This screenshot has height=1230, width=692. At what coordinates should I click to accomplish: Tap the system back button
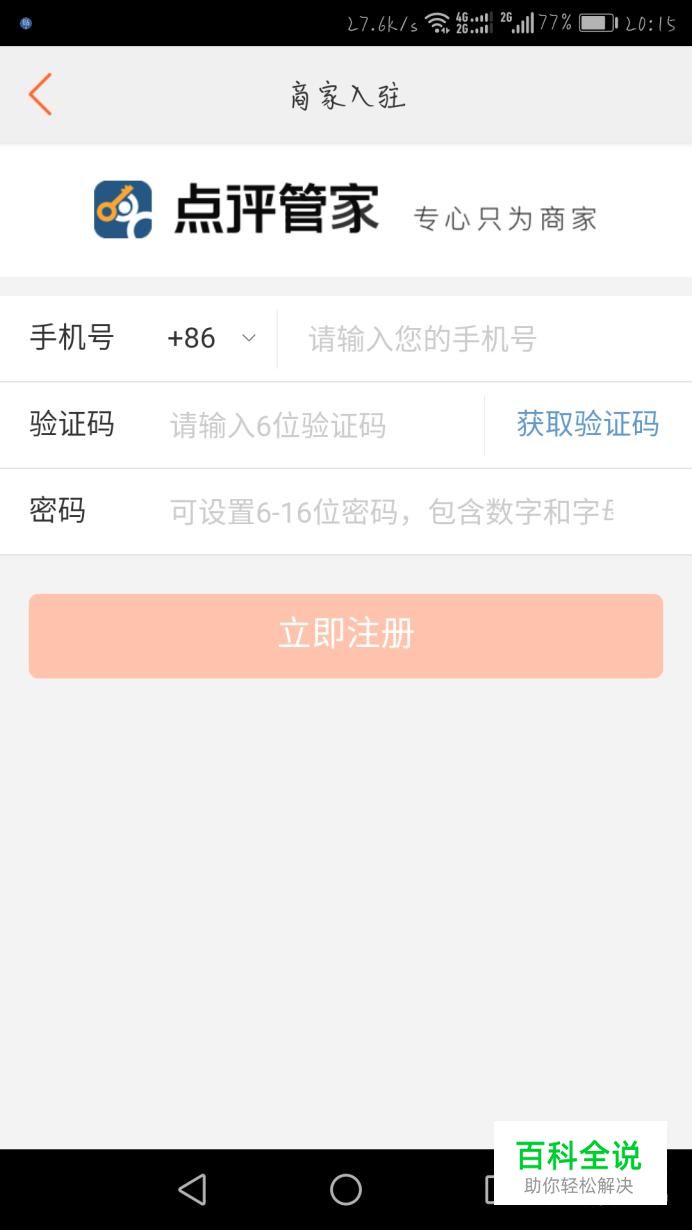pos(192,1189)
